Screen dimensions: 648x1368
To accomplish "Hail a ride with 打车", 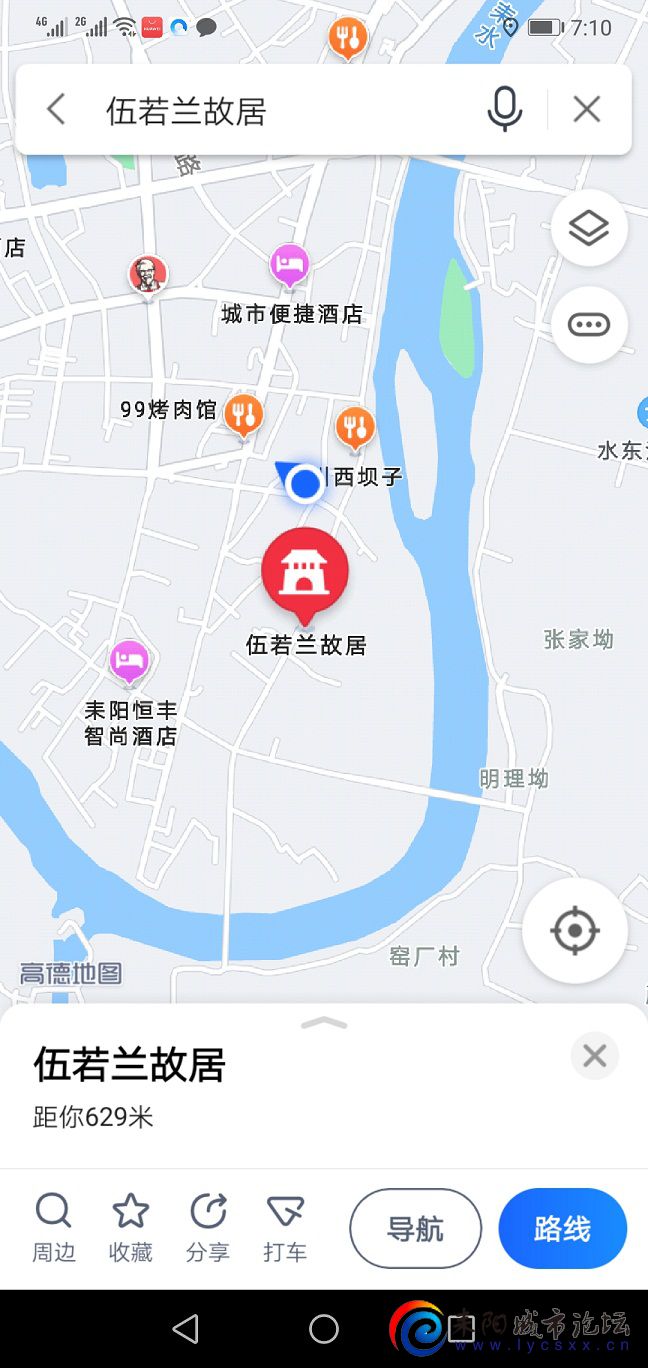I will point(285,1227).
